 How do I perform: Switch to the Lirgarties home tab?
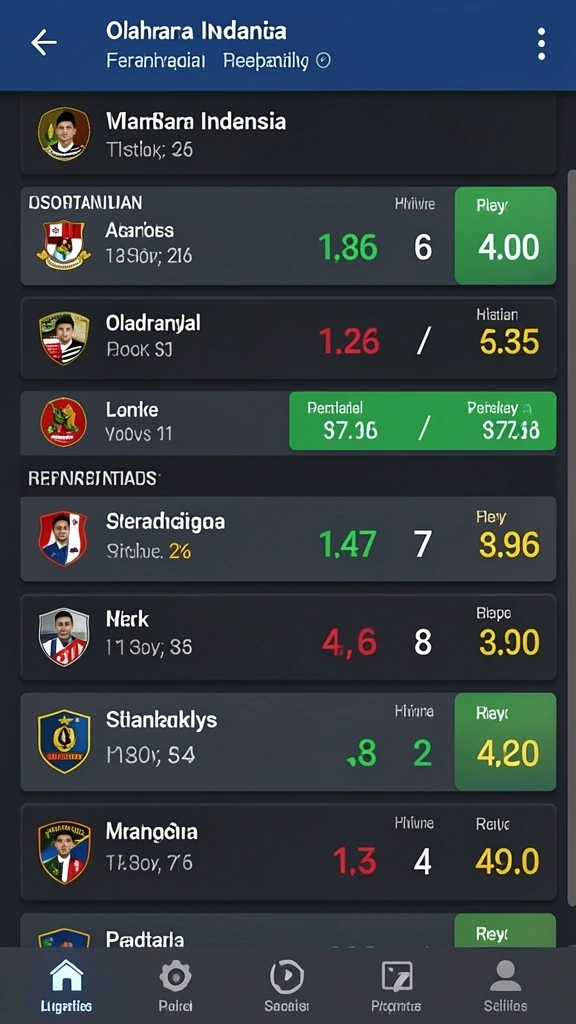pyautogui.click(x=66, y=985)
